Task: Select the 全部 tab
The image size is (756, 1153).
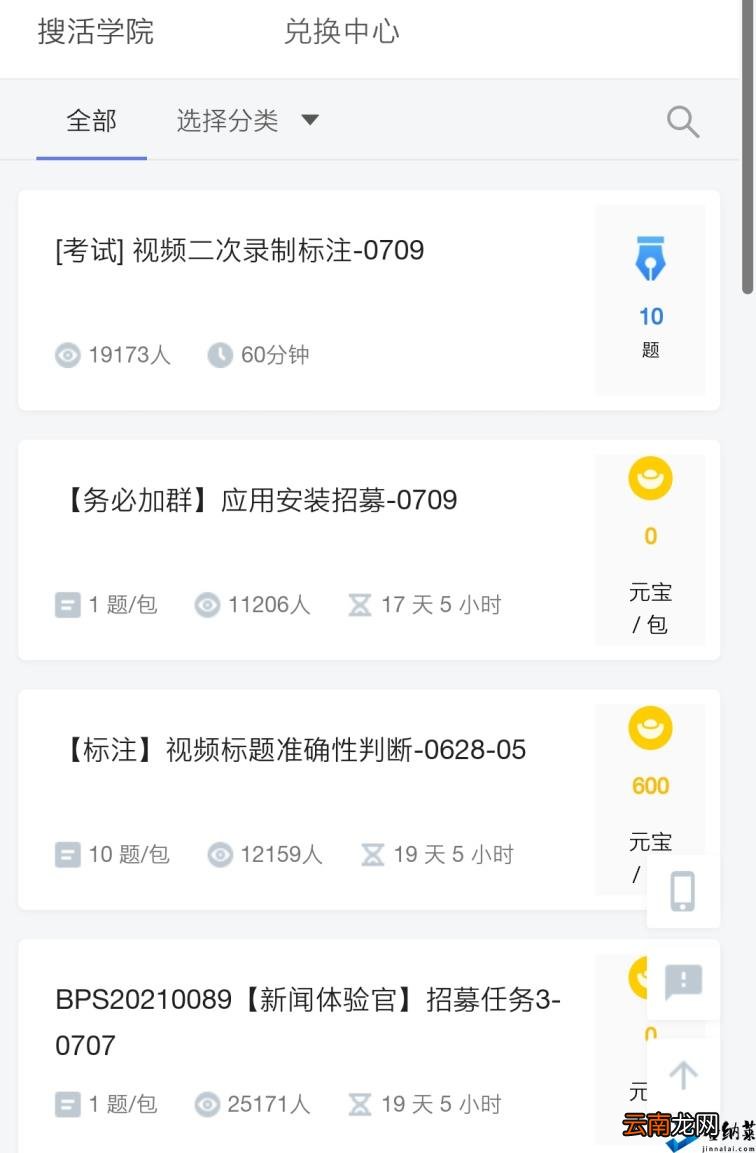Action: click(x=91, y=120)
